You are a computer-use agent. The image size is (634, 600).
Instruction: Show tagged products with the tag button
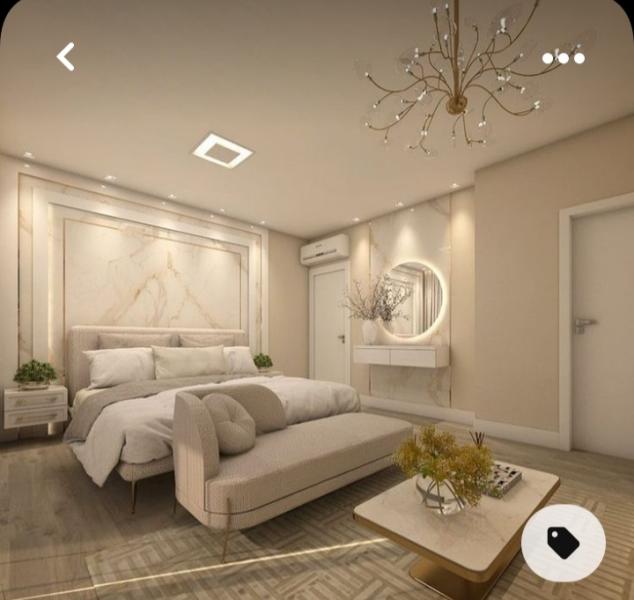coord(563,543)
